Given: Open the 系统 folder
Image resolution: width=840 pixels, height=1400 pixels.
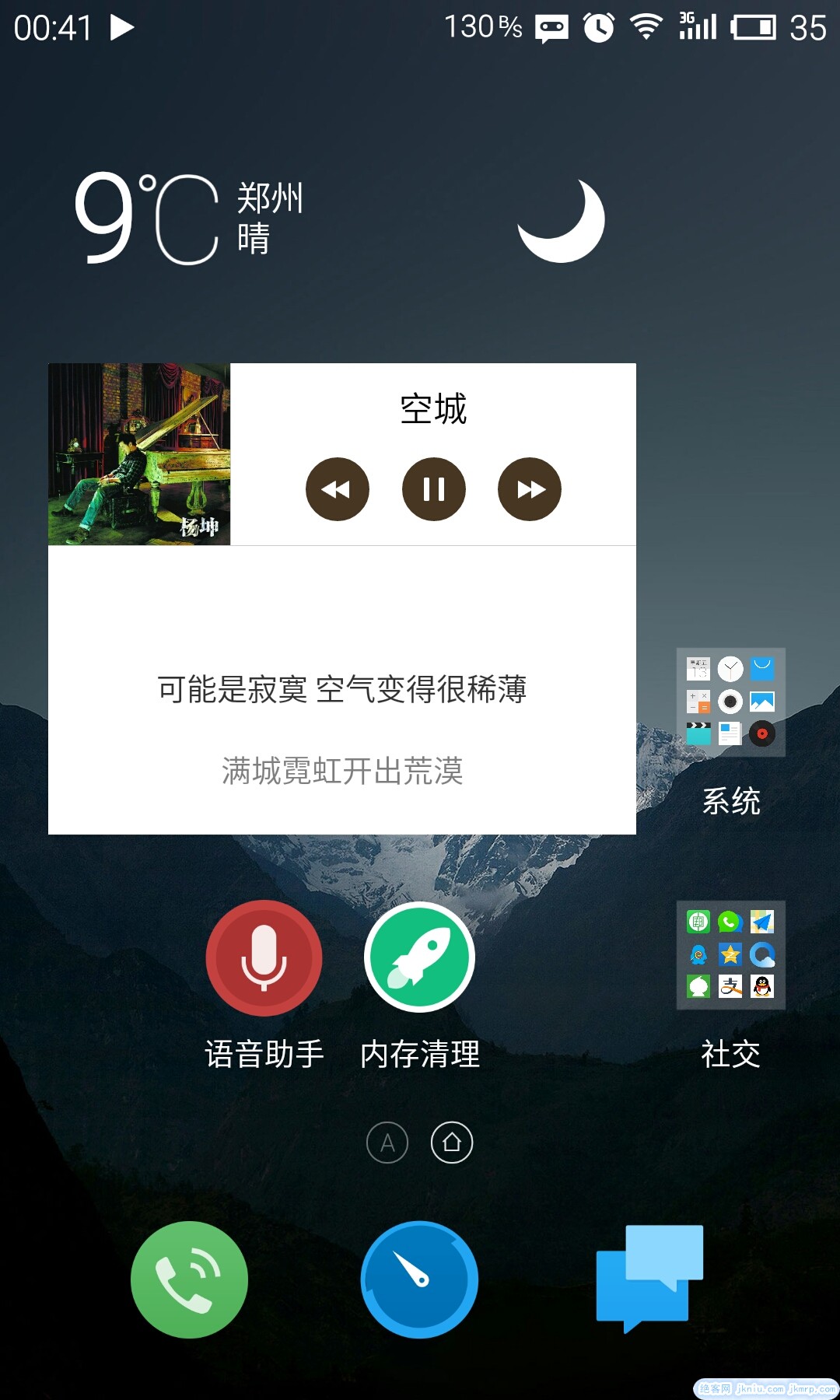Looking at the screenshot, I should pyautogui.click(x=730, y=702).
